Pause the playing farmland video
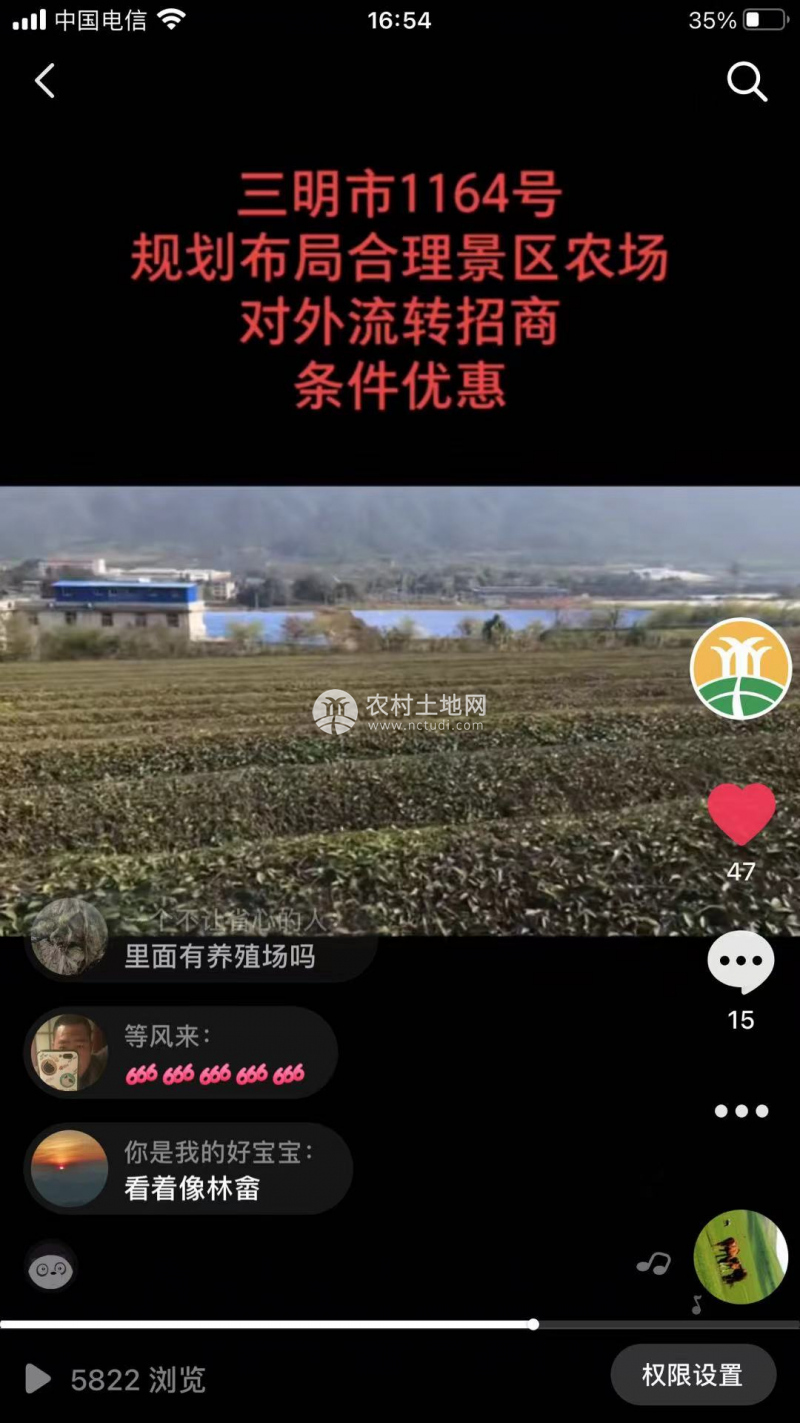Screen dimensions: 800x1423 [x=400, y=710]
